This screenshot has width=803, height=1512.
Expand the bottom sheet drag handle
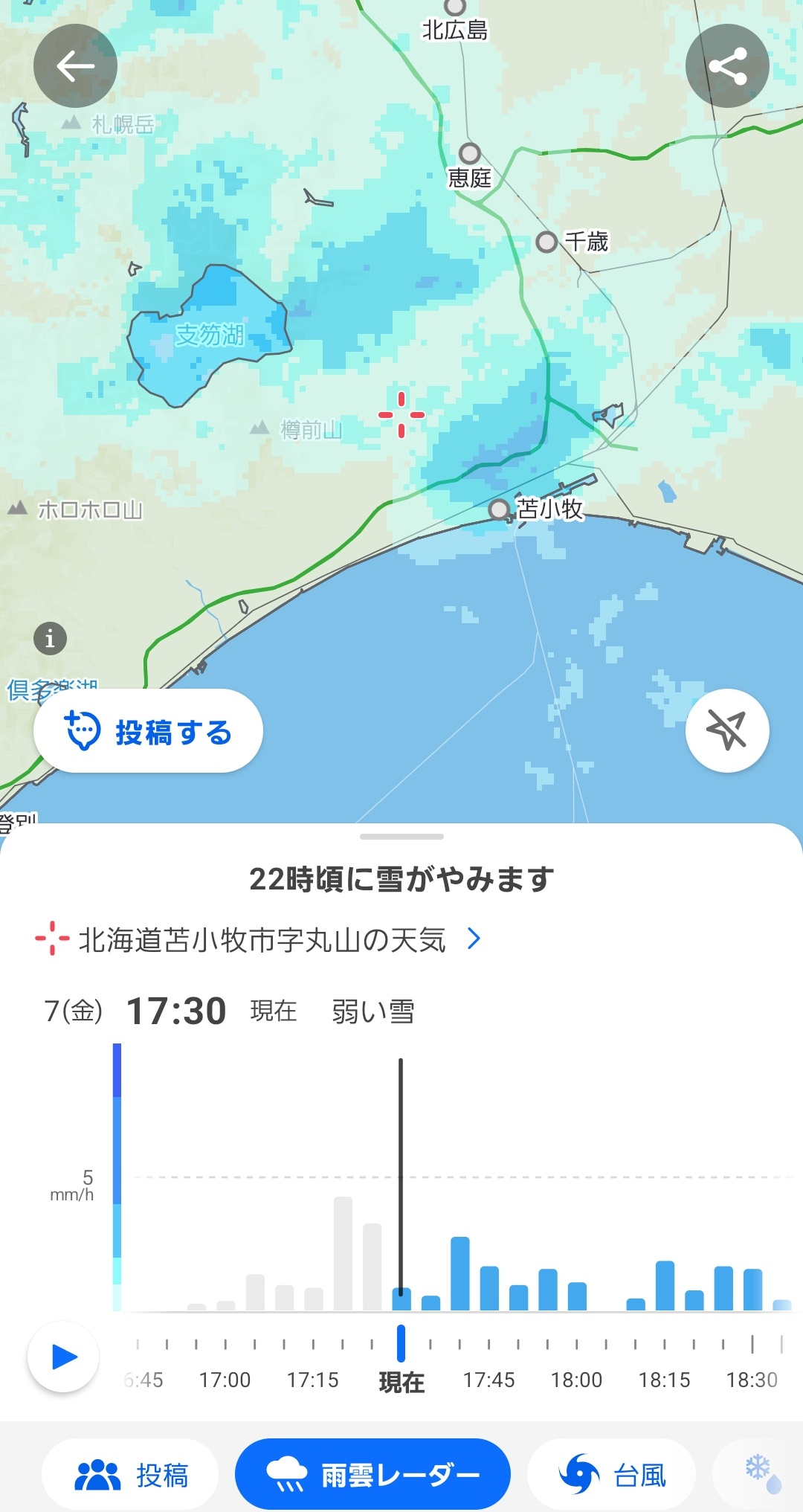401,837
